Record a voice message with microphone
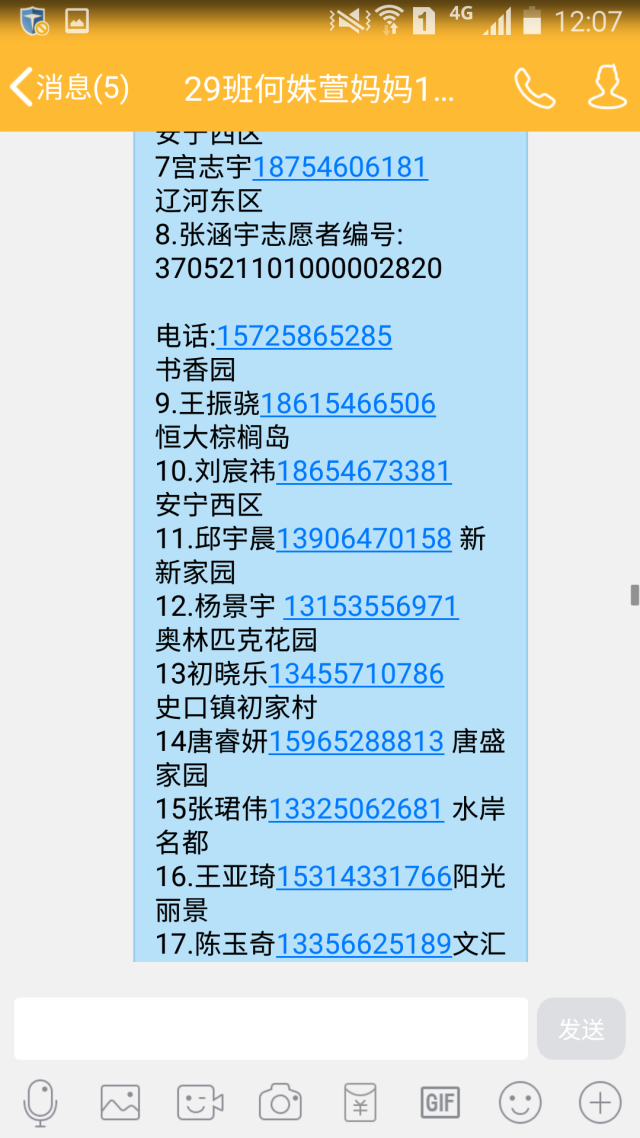640x1138 pixels. coord(40,1103)
